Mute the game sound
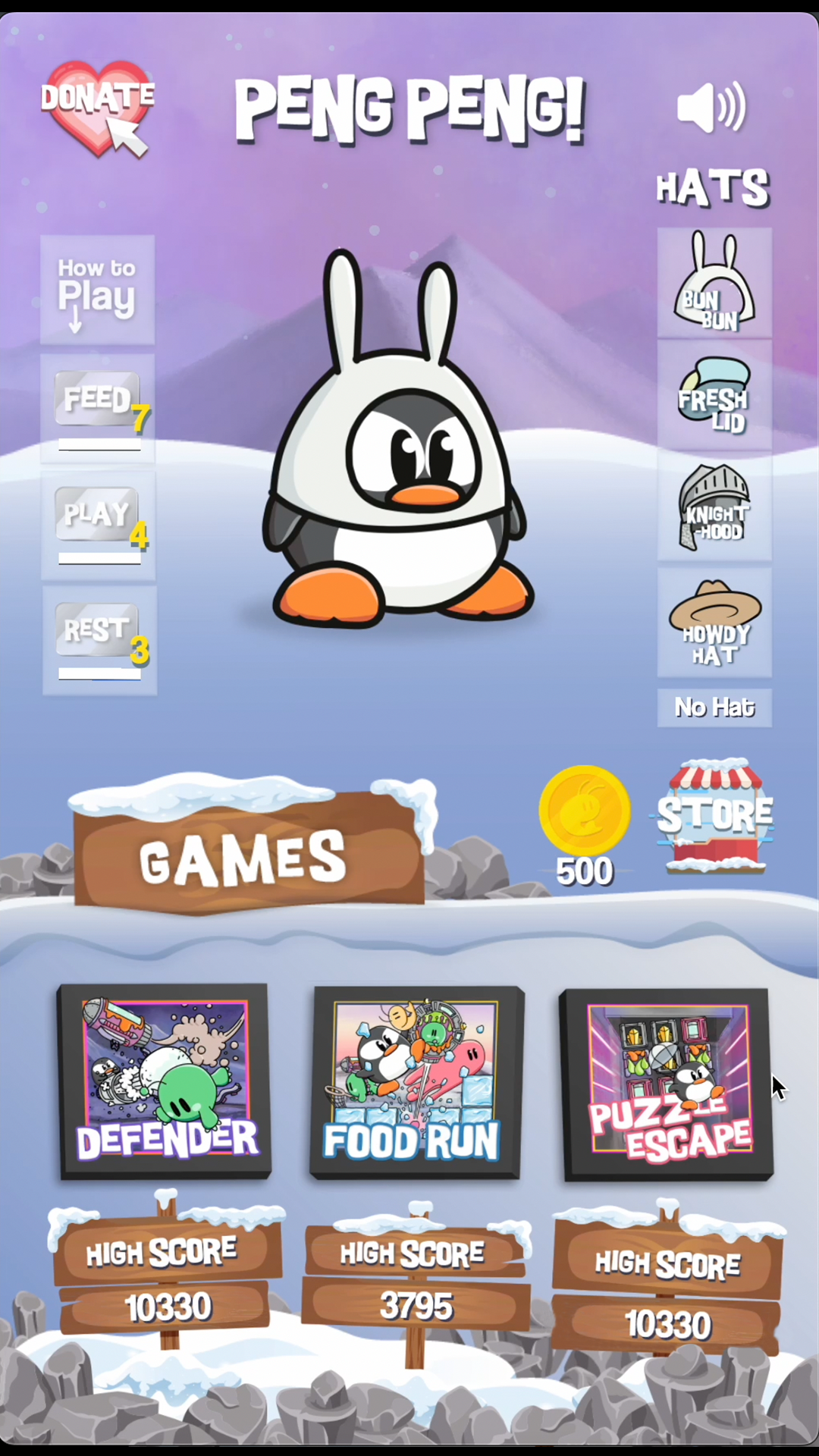The width and height of the screenshot is (819, 1456). [711, 108]
